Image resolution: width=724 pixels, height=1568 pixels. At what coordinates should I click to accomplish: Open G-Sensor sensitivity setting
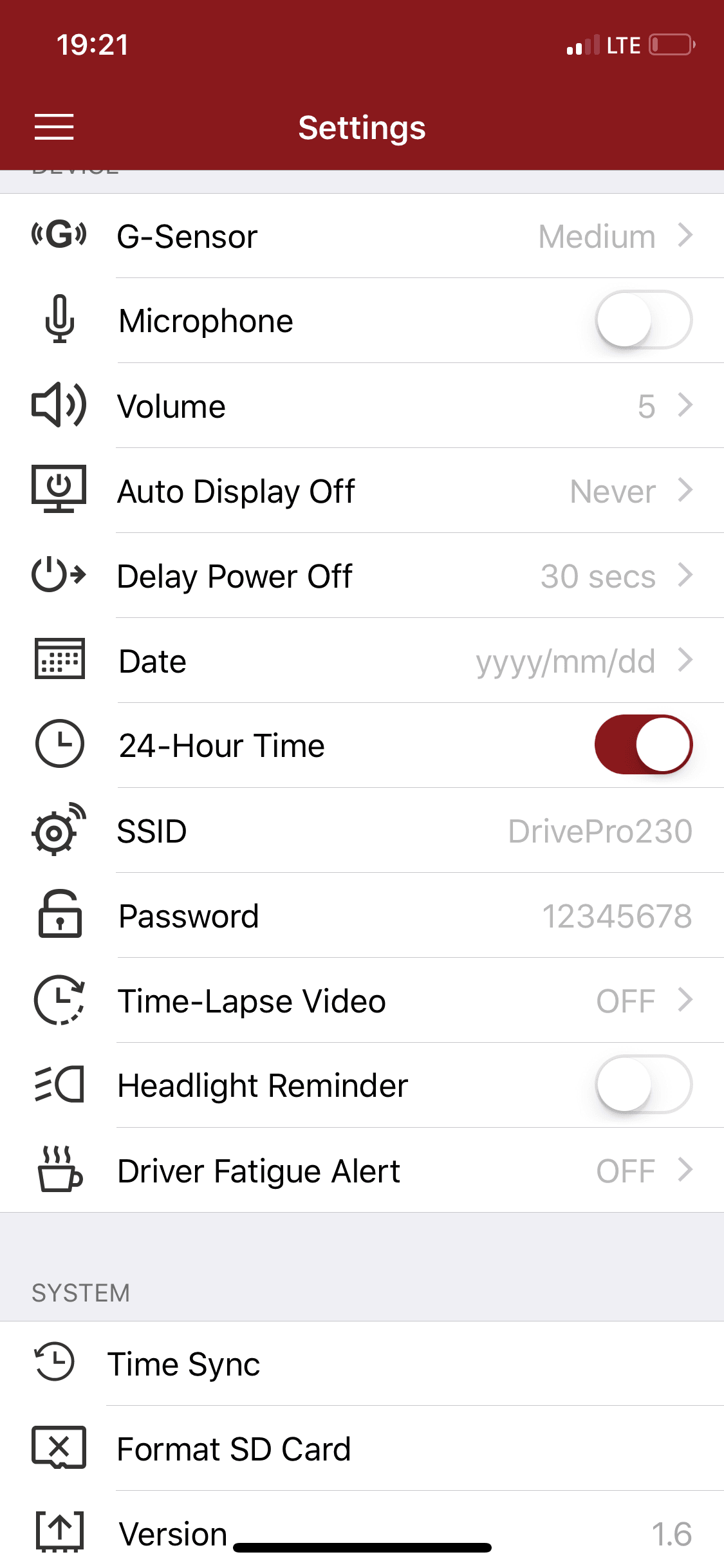point(362,236)
